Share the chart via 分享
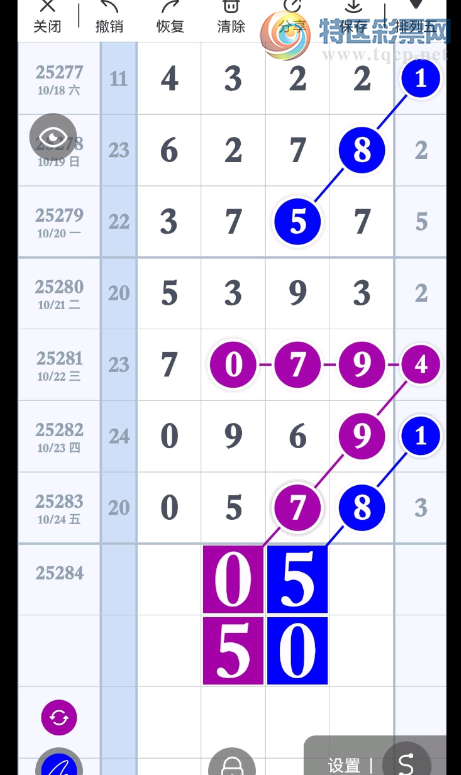This screenshot has width=461, height=775. [292, 17]
